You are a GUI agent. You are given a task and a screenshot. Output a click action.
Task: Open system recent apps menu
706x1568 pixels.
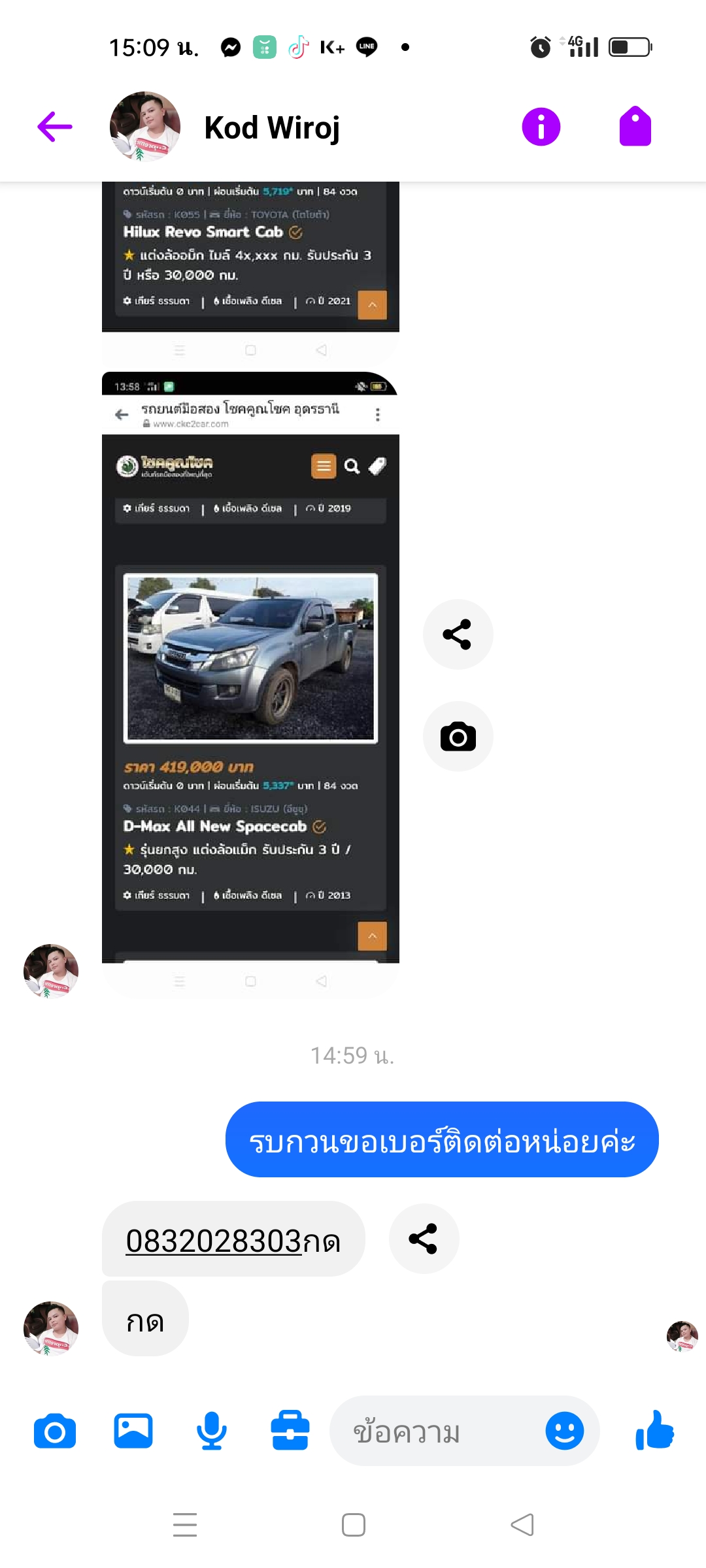pos(185,1525)
